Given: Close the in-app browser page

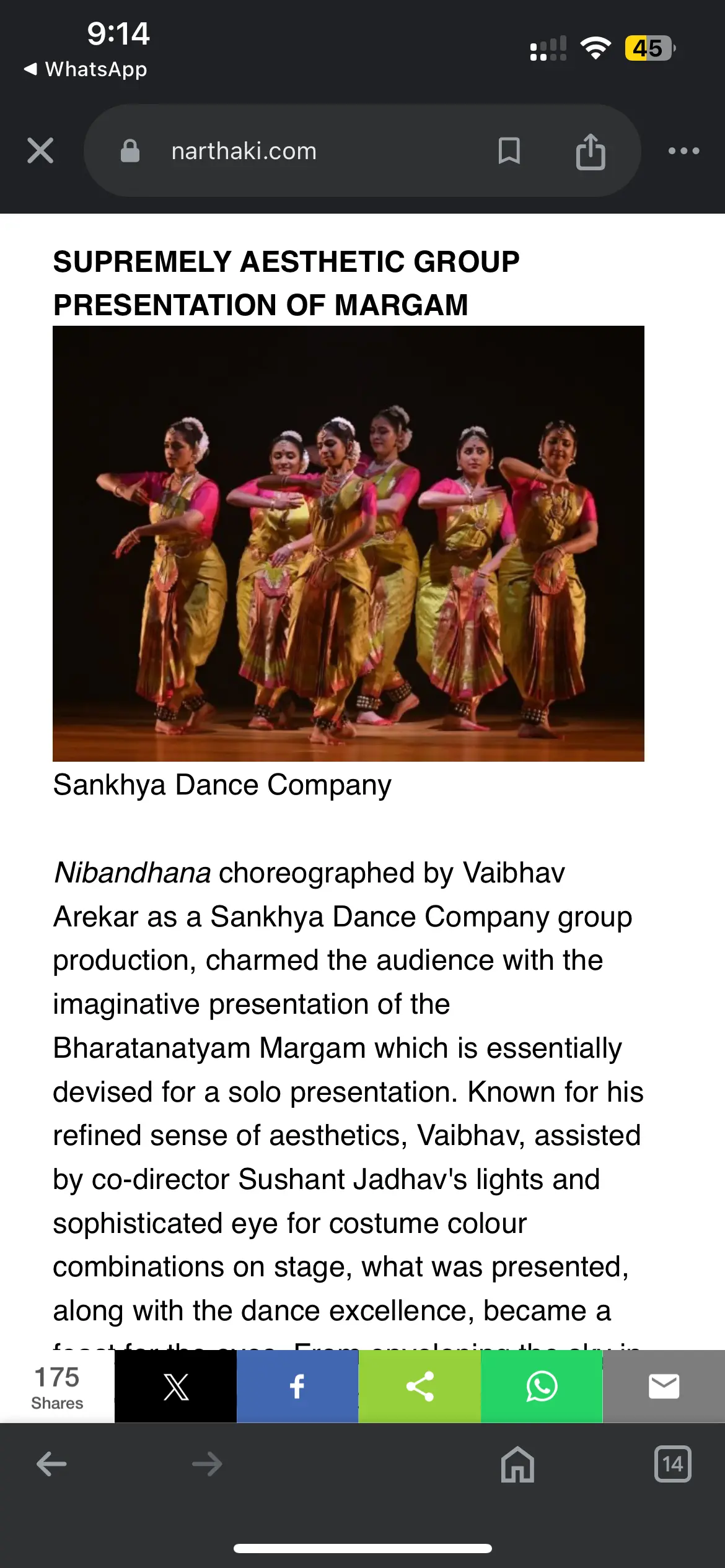Looking at the screenshot, I should (x=40, y=150).
